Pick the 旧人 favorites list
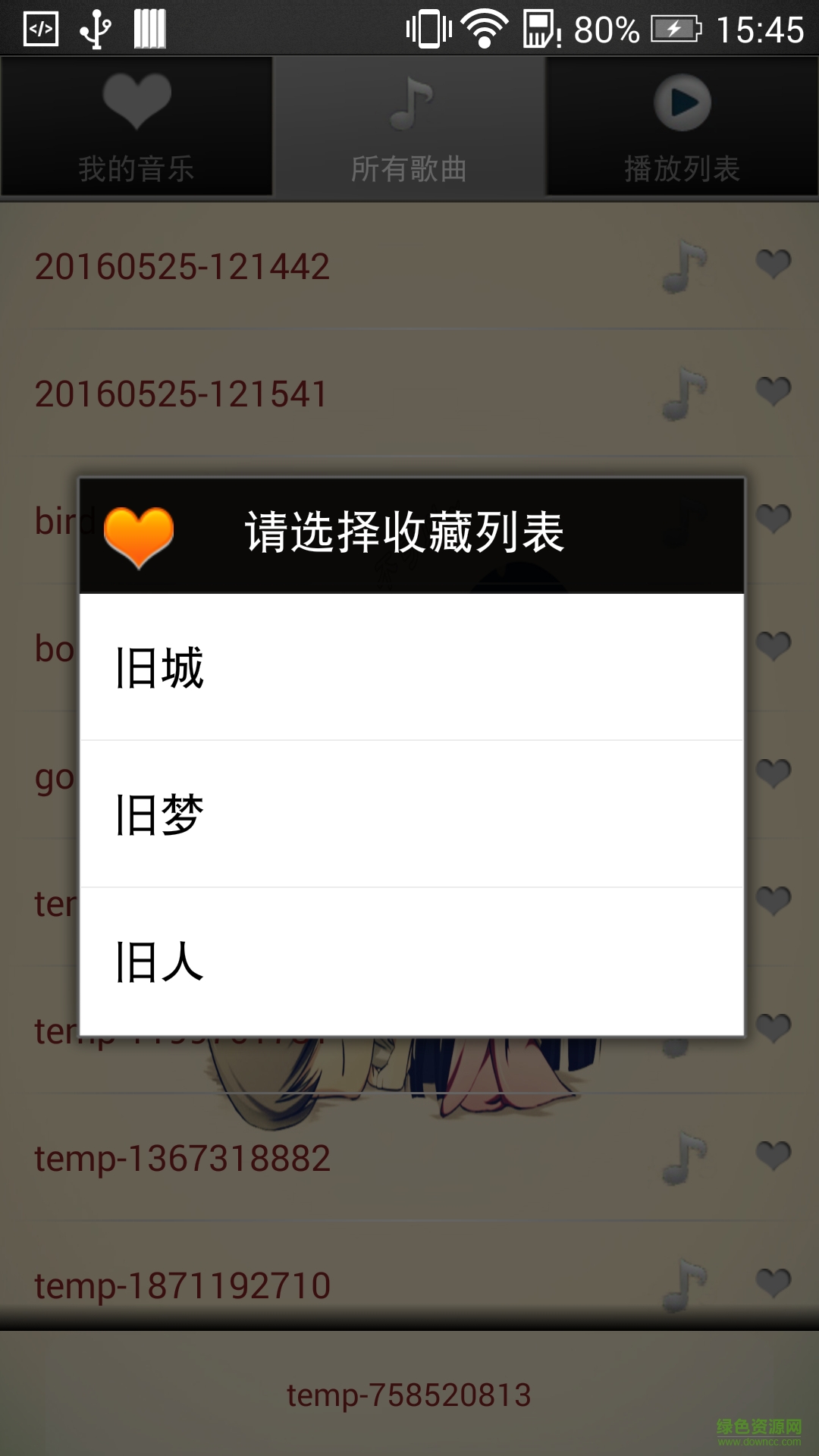 411,962
